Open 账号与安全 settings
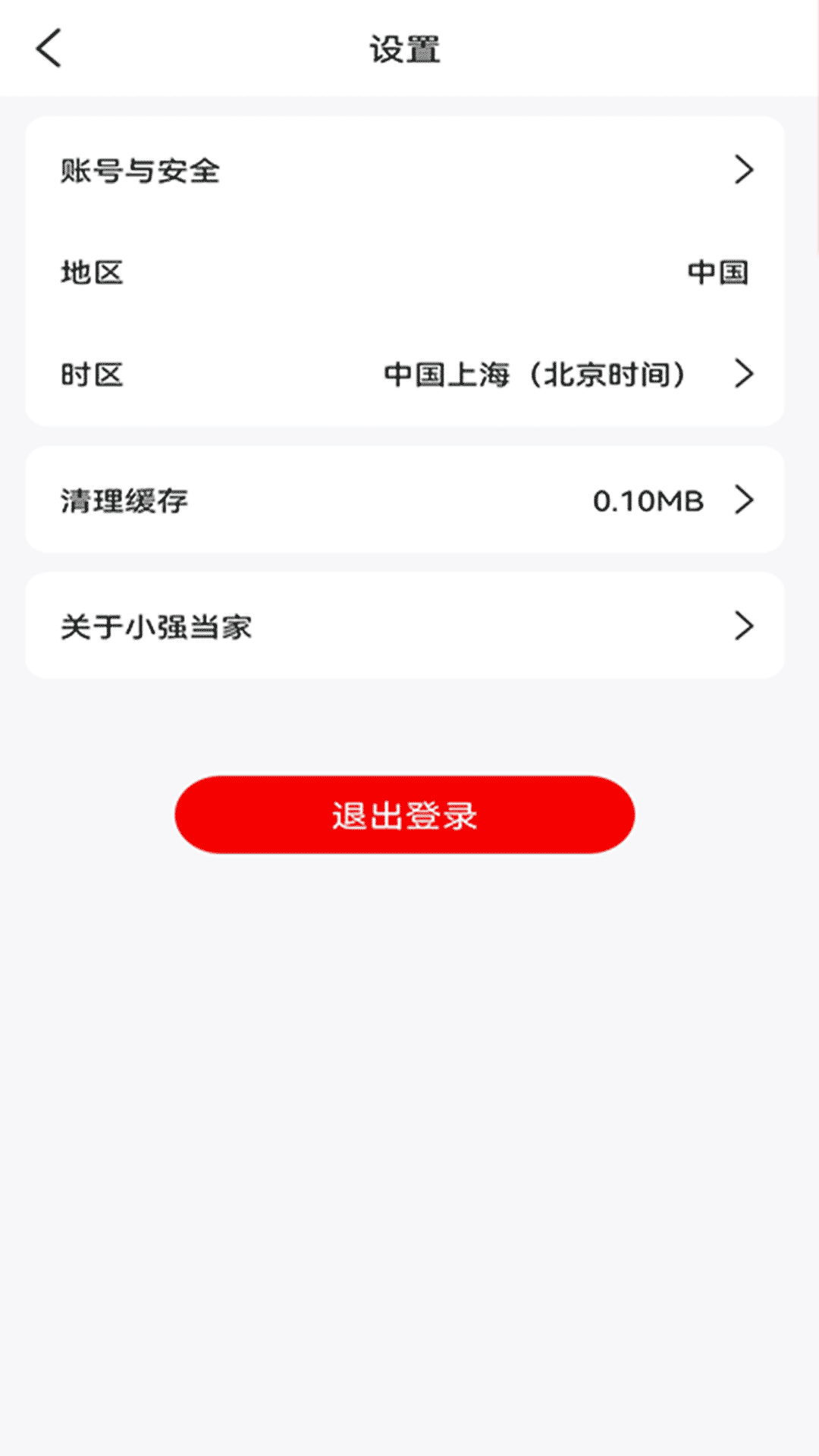Image resolution: width=819 pixels, height=1456 pixels. pos(405,170)
